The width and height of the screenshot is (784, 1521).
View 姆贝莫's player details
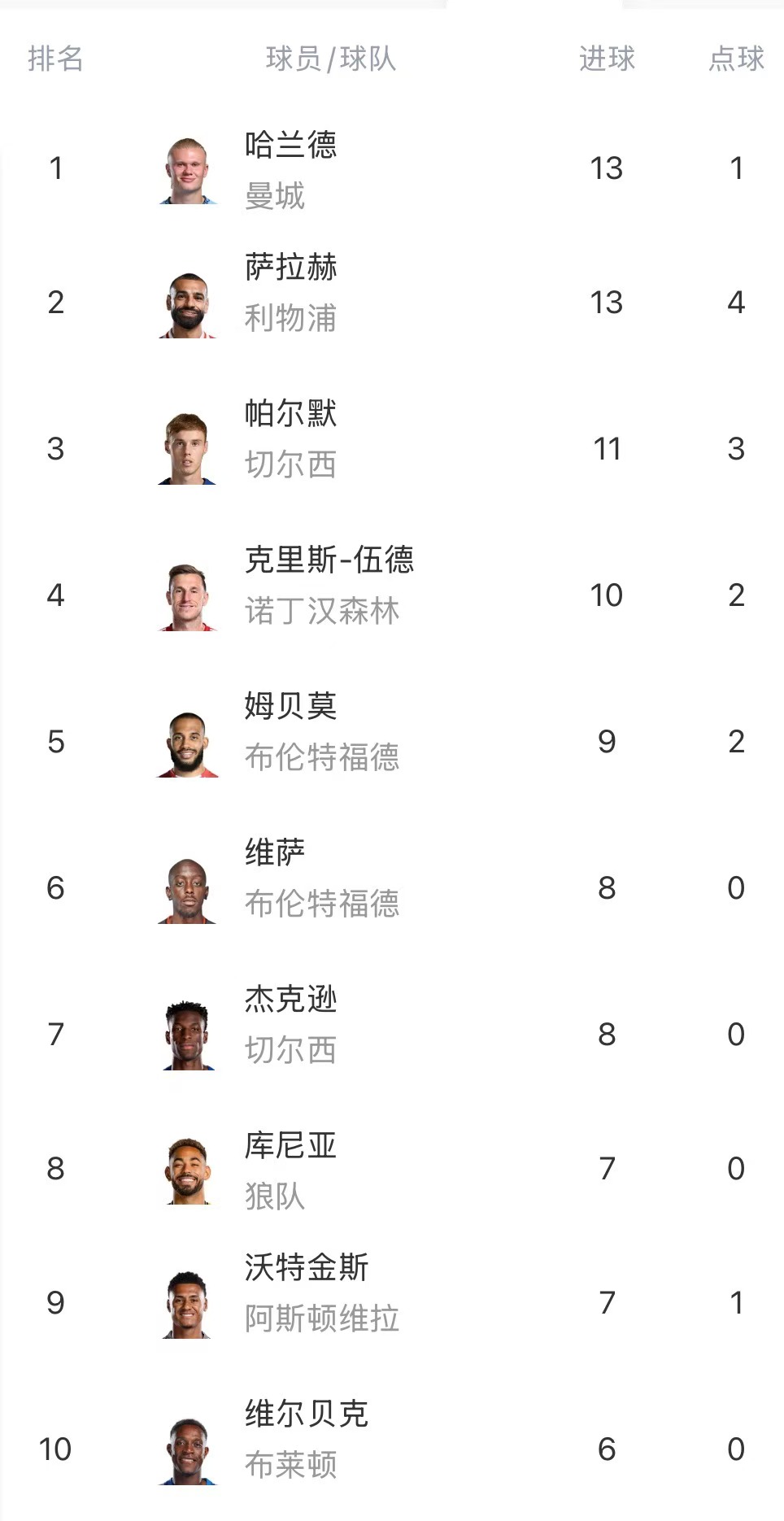coord(290,707)
